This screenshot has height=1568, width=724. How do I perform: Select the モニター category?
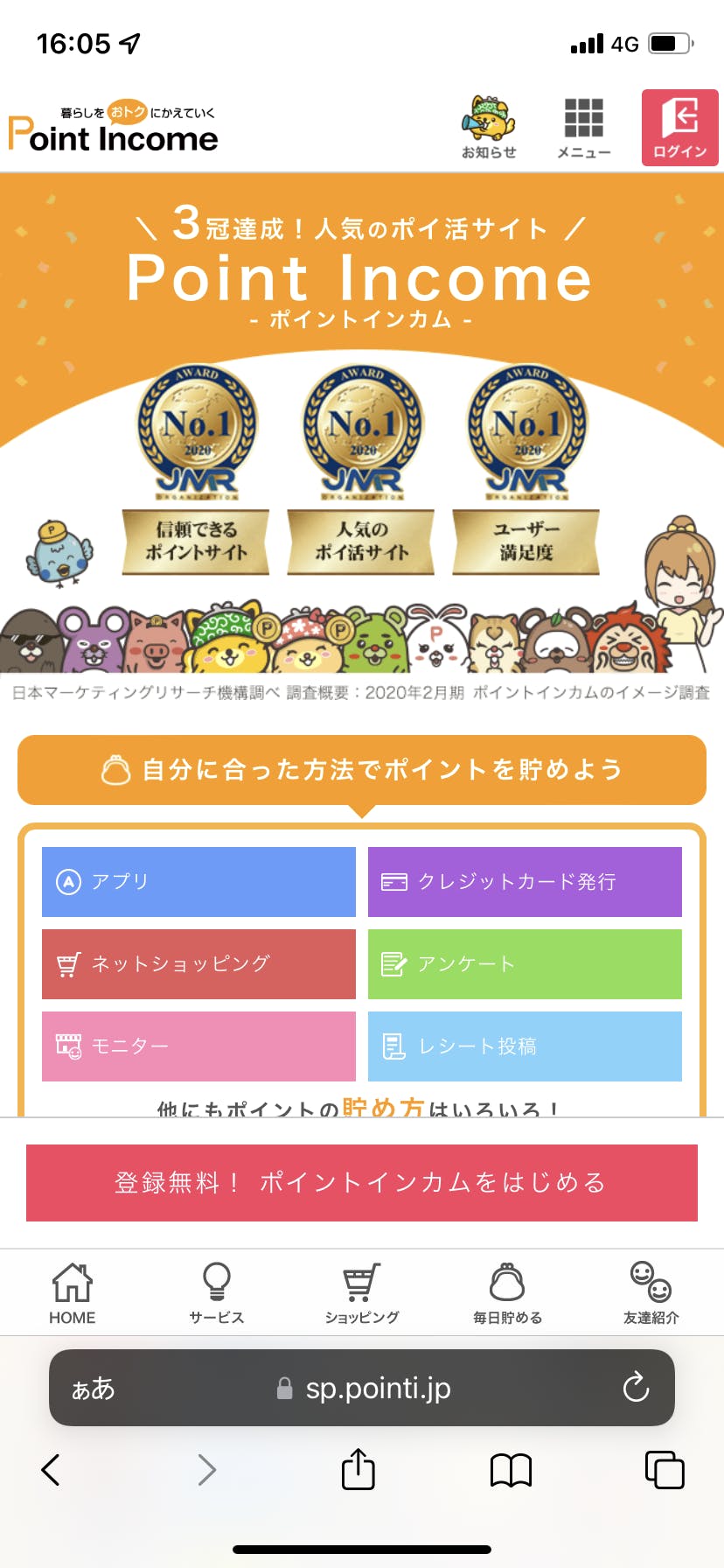(198, 1046)
